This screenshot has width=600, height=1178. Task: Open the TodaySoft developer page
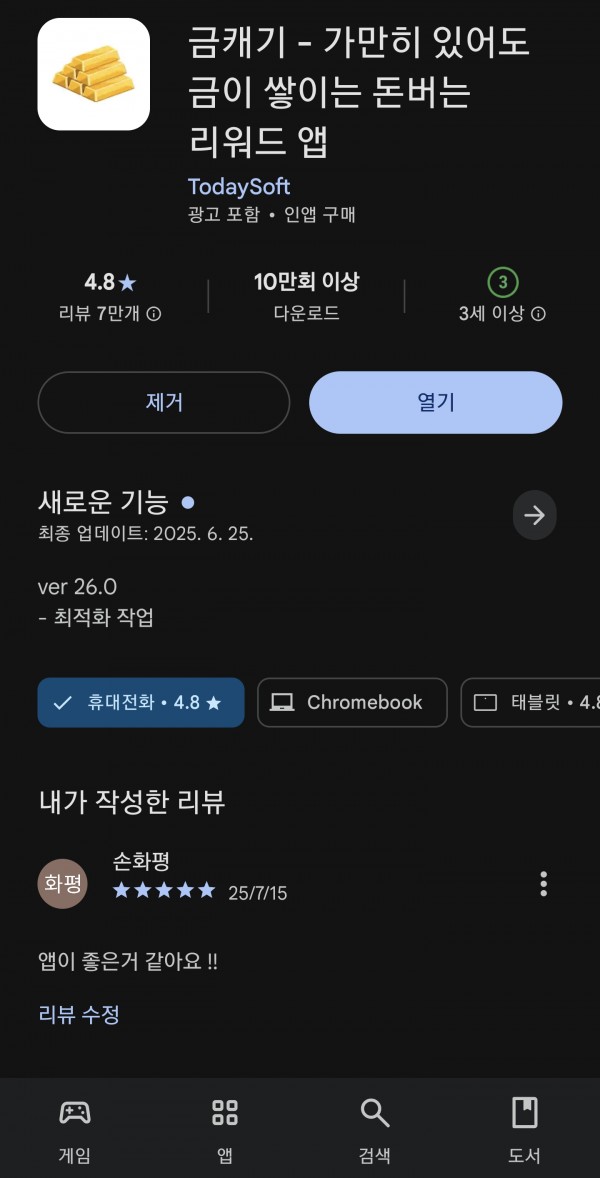click(x=239, y=186)
